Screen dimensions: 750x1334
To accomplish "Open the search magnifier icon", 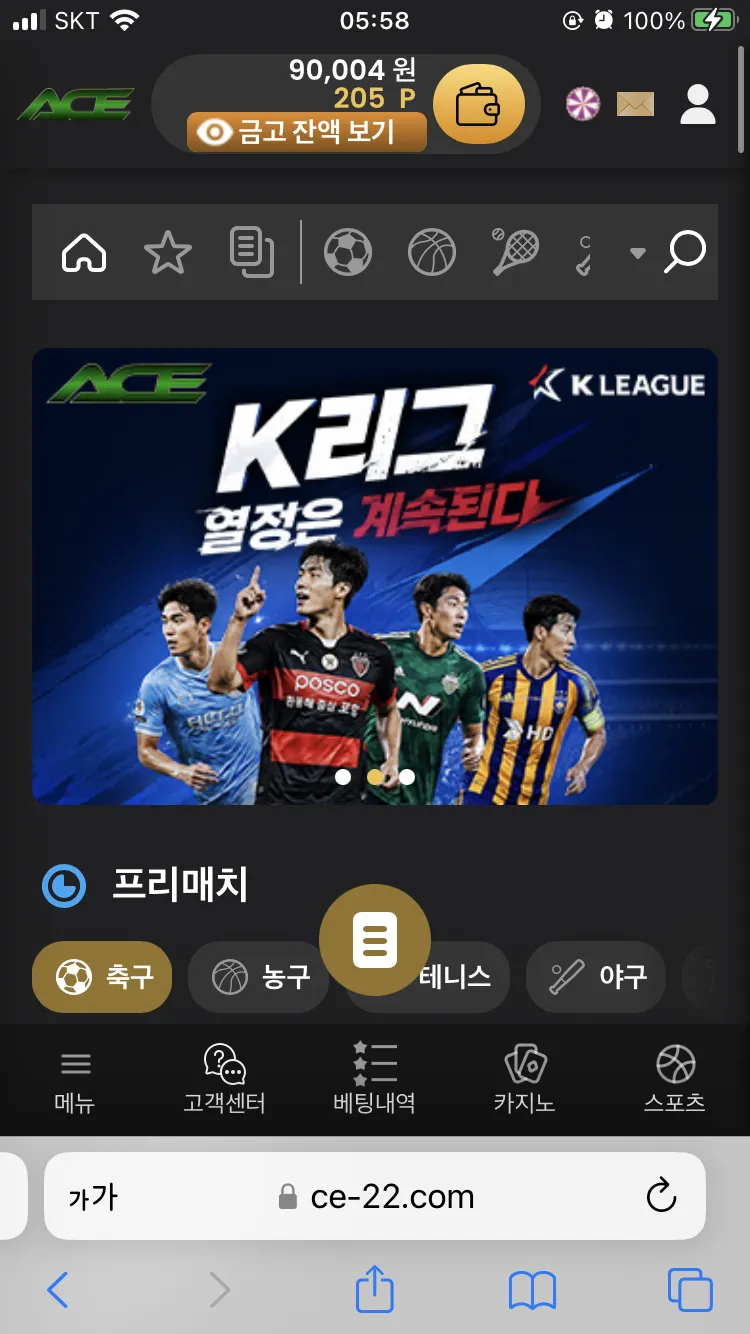I will click(x=686, y=251).
